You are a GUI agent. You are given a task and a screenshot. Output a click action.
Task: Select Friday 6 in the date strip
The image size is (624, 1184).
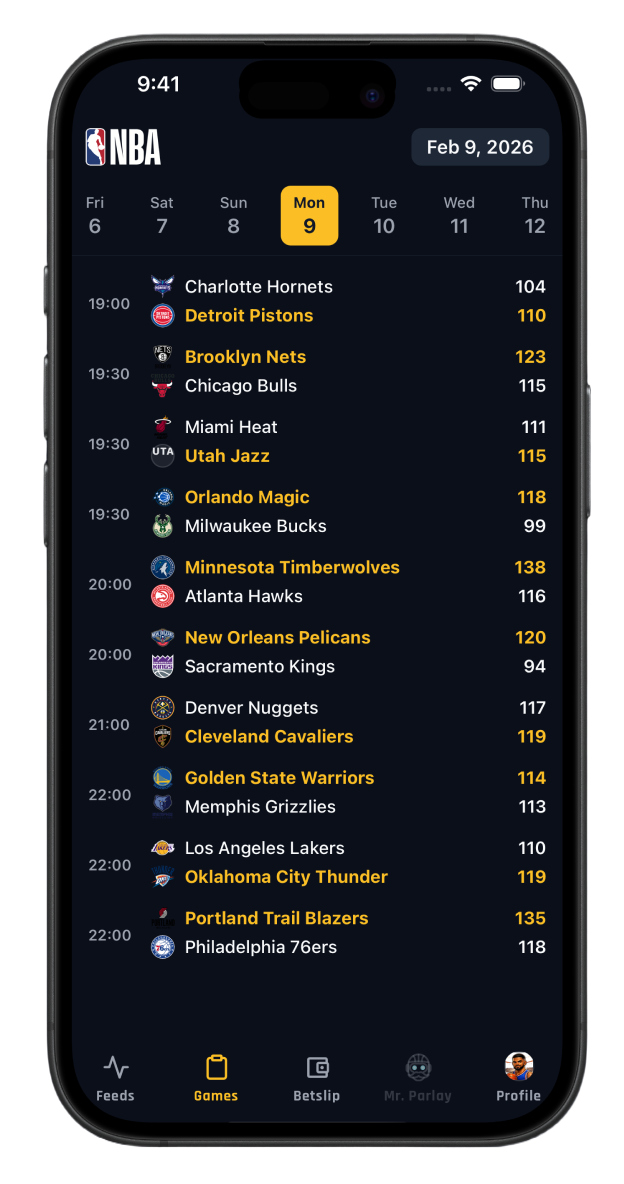[x=95, y=215]
